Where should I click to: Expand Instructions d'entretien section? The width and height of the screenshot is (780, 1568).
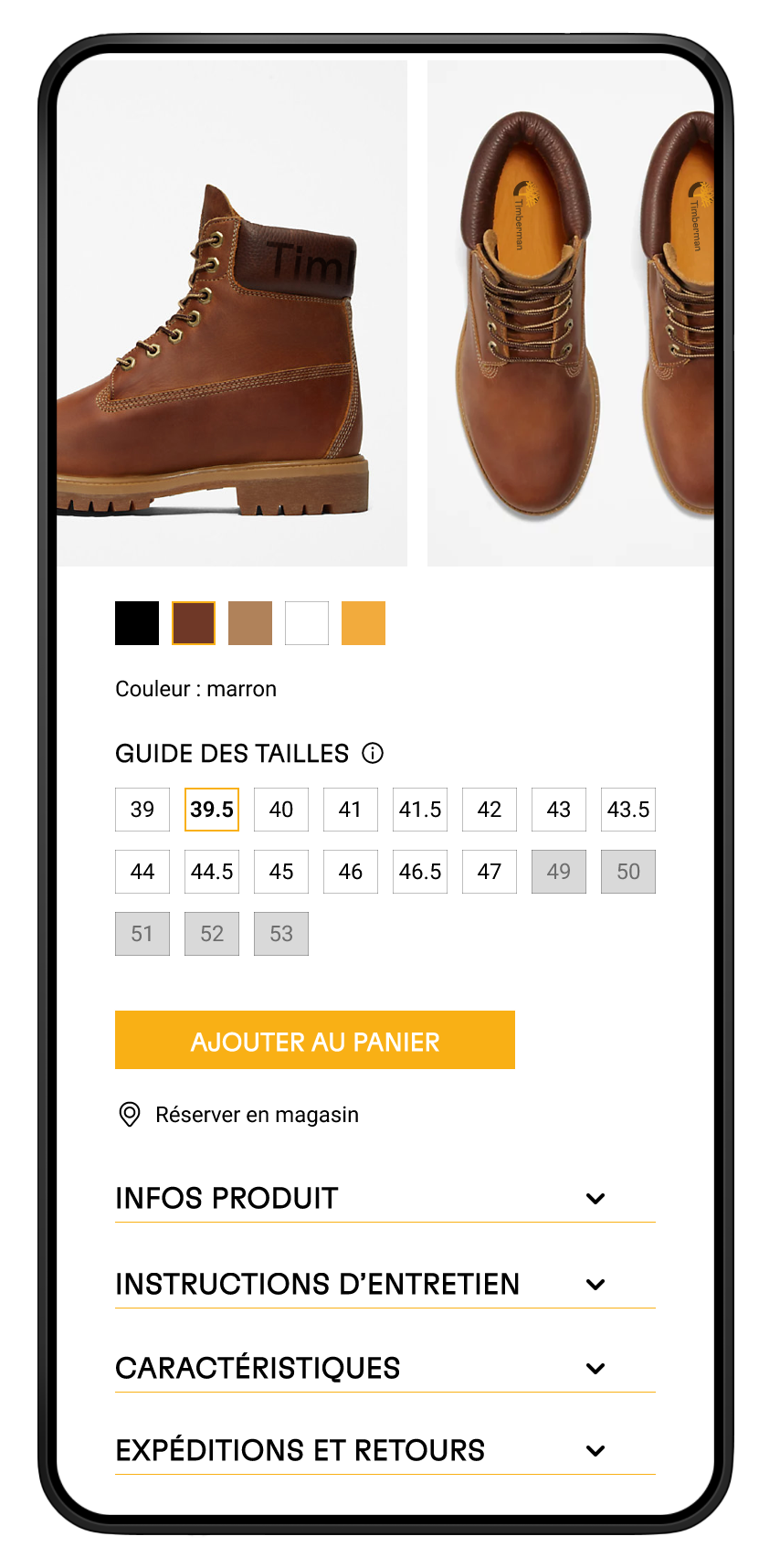click(x=384, y=1284)
